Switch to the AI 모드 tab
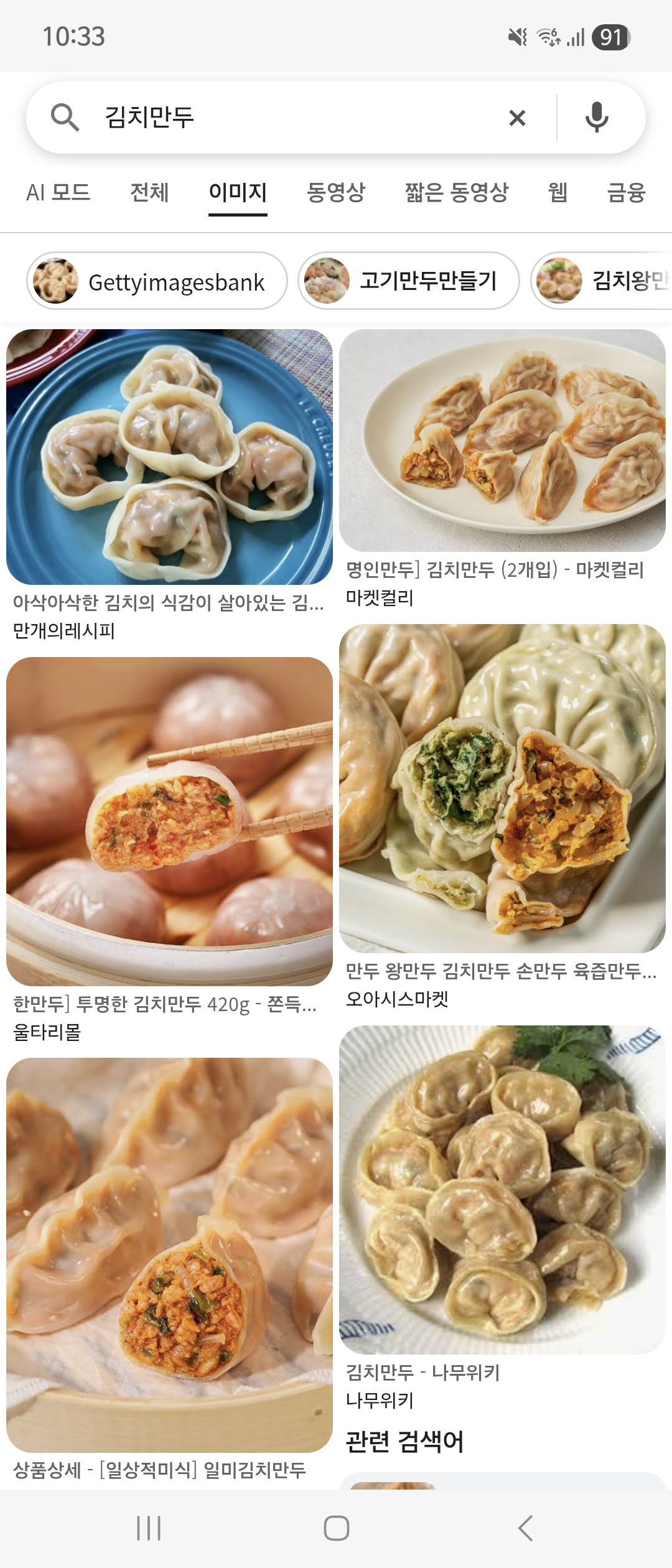Image resolution: width=672 pixels, height=1568 pixels. (58, 192)
